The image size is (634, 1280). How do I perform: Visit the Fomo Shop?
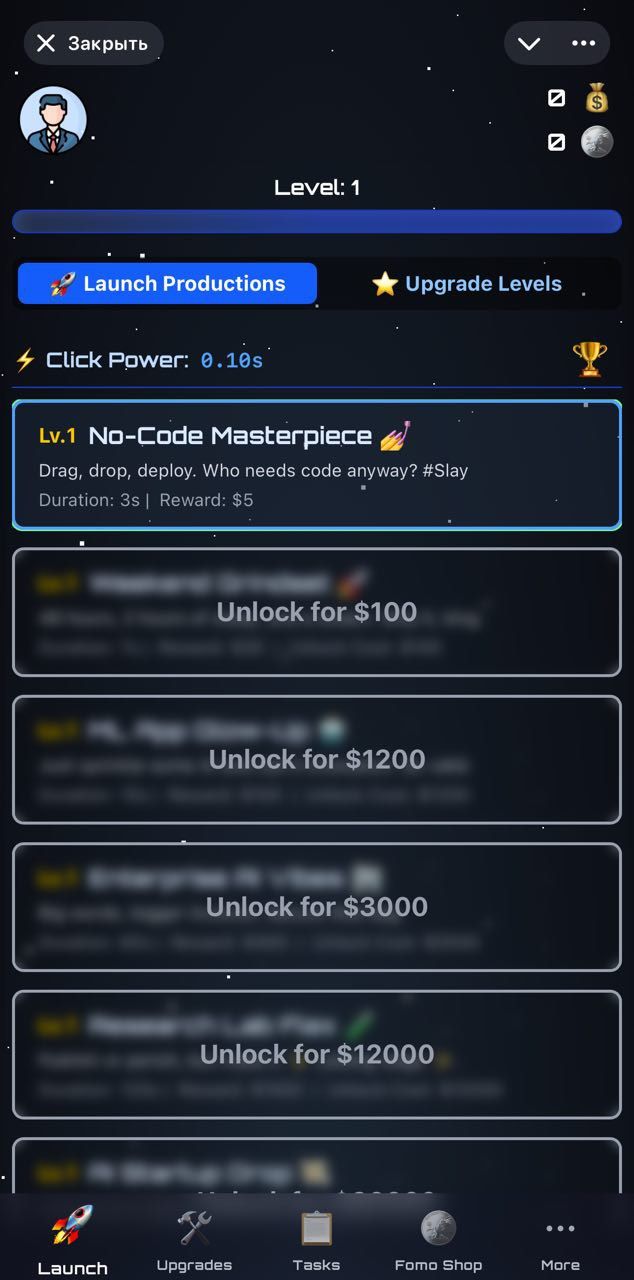click(438, 1240)
